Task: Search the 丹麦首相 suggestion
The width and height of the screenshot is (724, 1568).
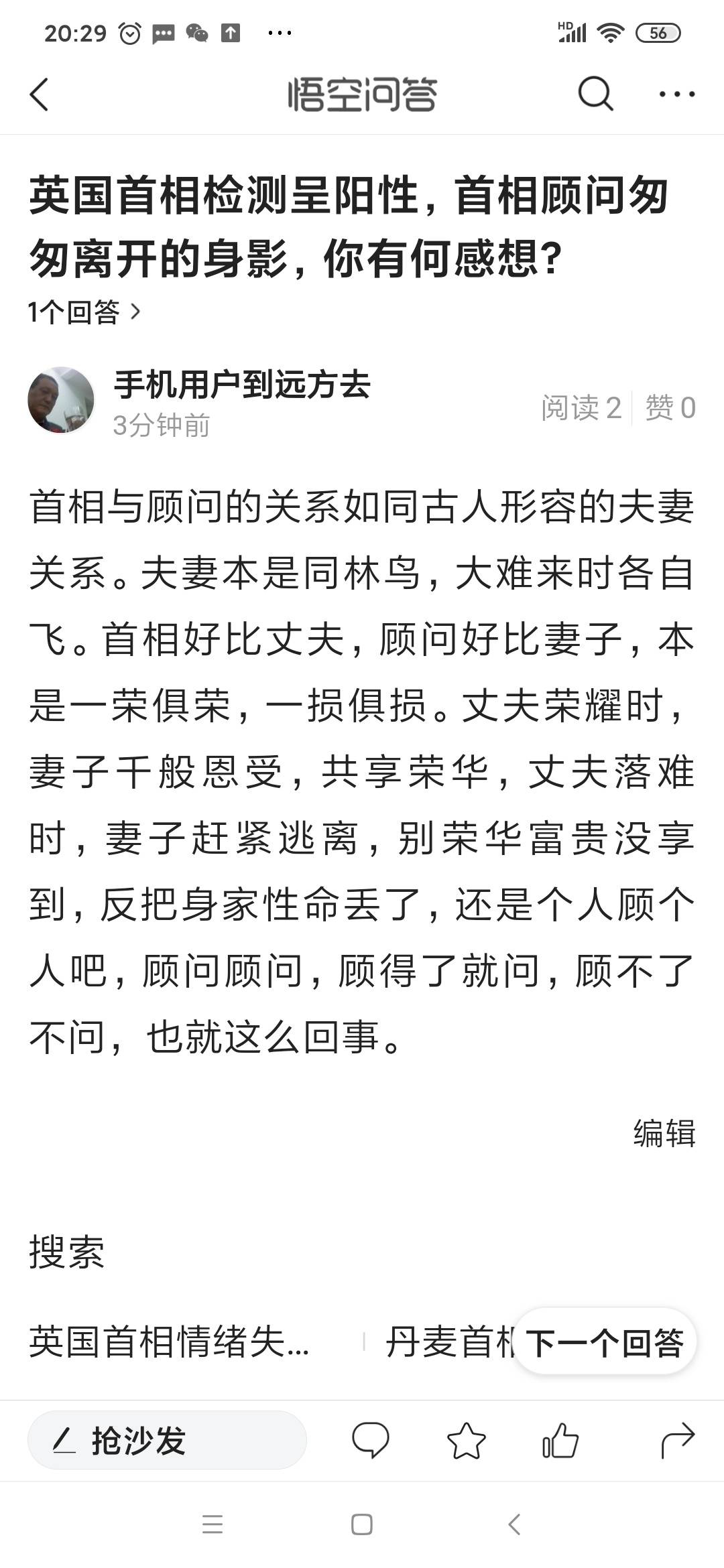Action: pos(449,1342)
